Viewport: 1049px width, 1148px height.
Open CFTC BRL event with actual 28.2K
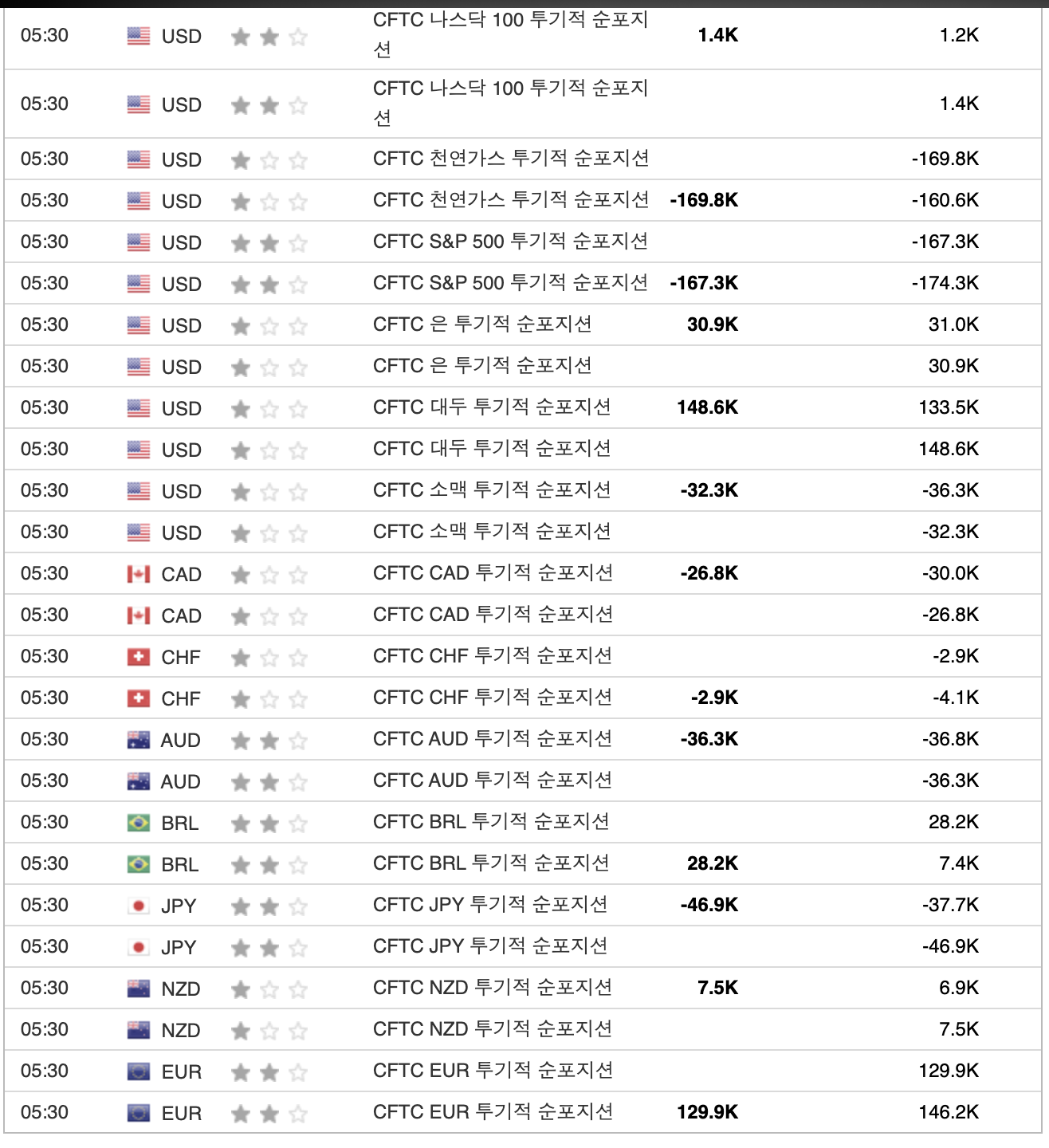pyautogui.click(x=491, y=863)
